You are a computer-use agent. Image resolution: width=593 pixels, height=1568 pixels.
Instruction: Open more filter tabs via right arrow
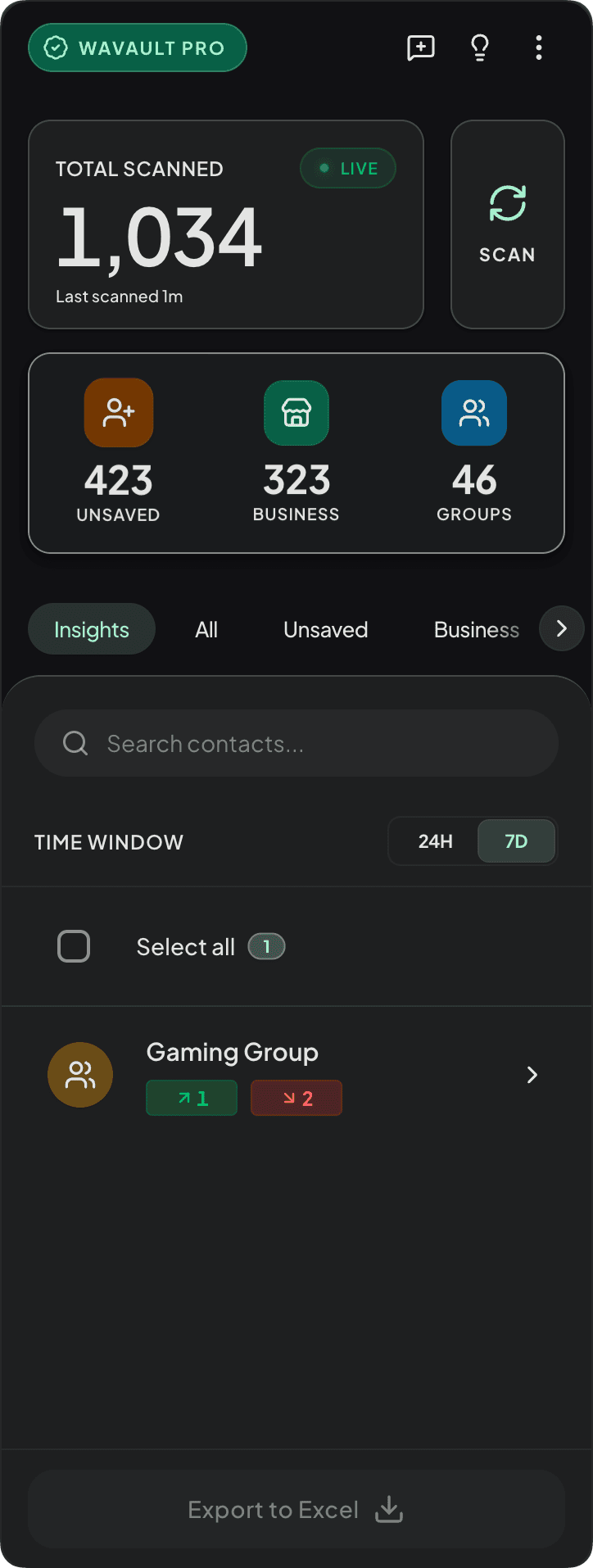562,628
